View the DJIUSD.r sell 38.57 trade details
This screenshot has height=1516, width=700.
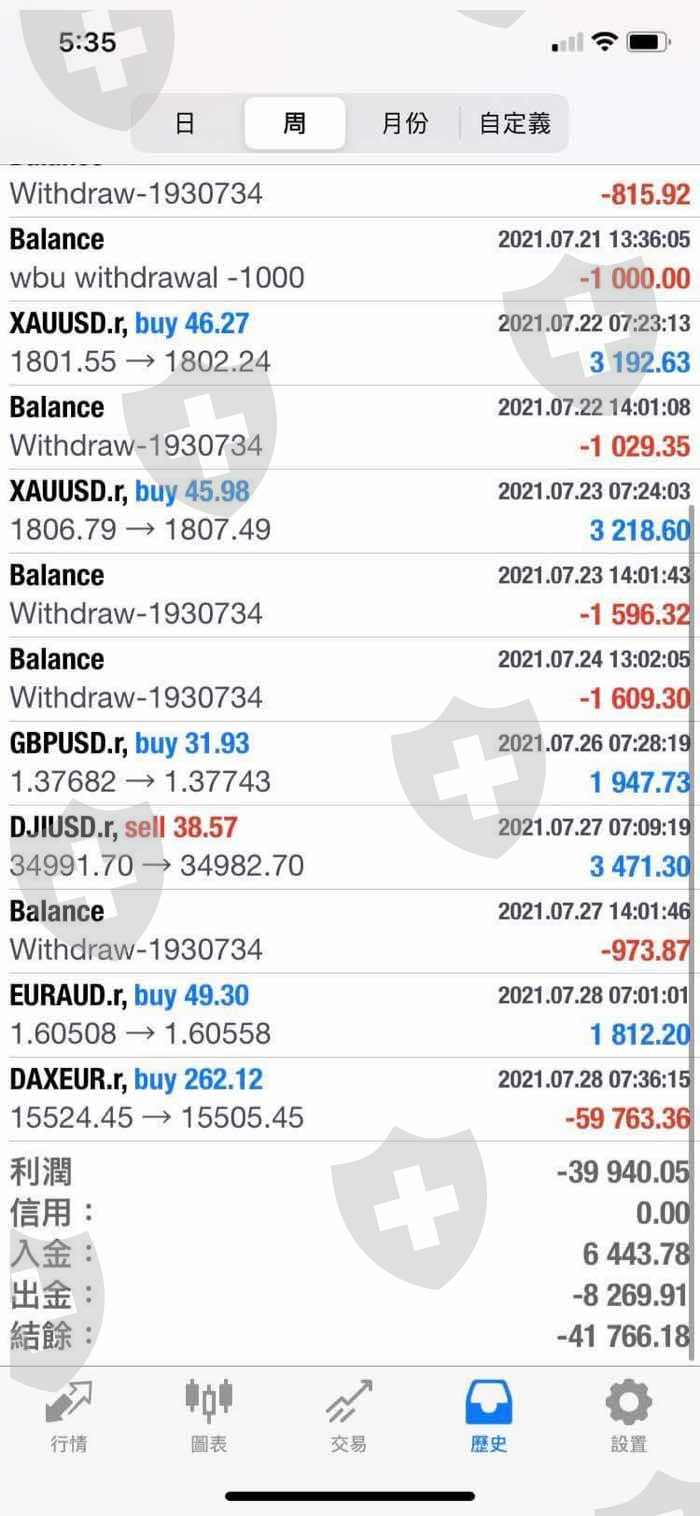(x=350, y=847)
